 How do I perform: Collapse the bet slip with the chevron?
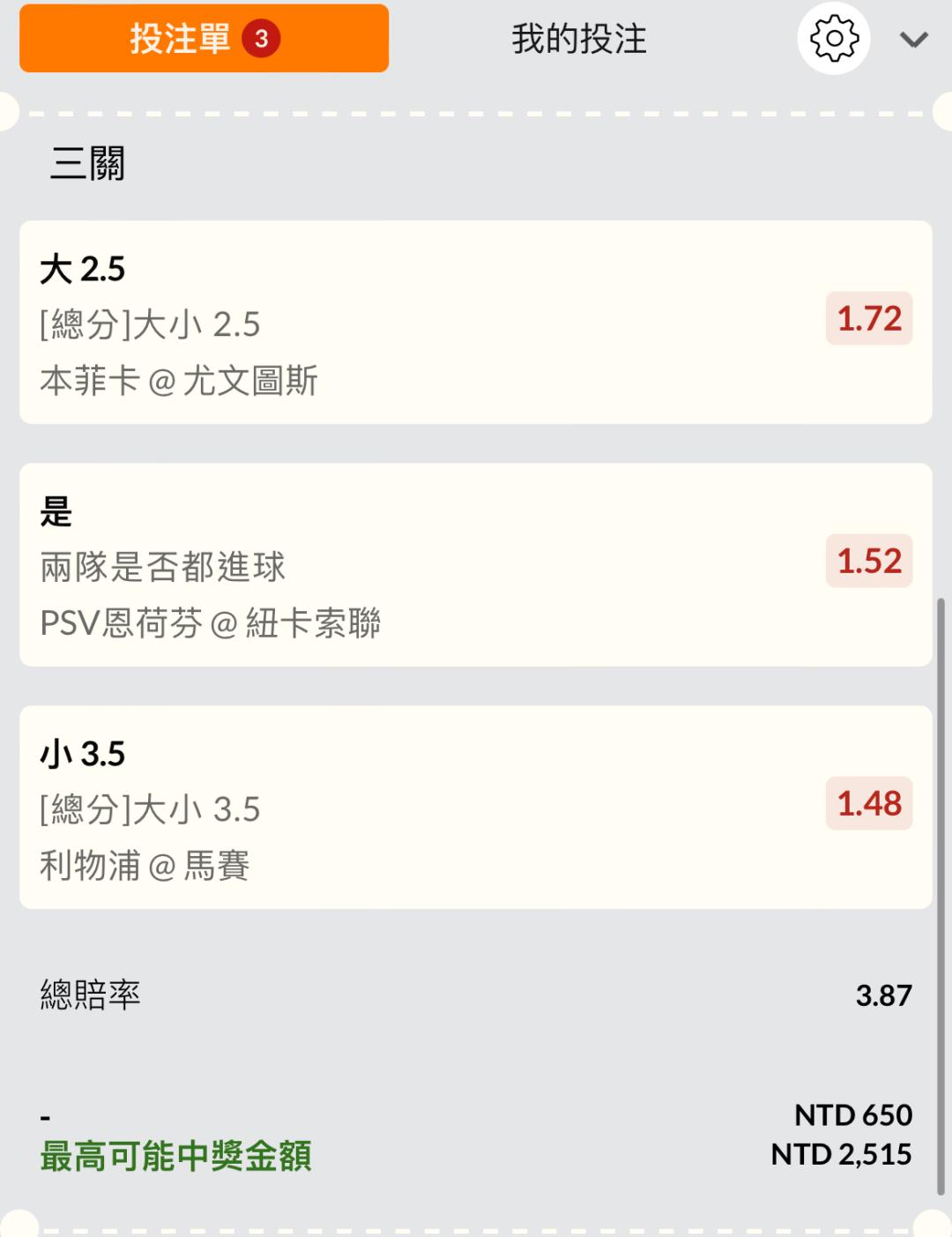[x=913, y=40]
